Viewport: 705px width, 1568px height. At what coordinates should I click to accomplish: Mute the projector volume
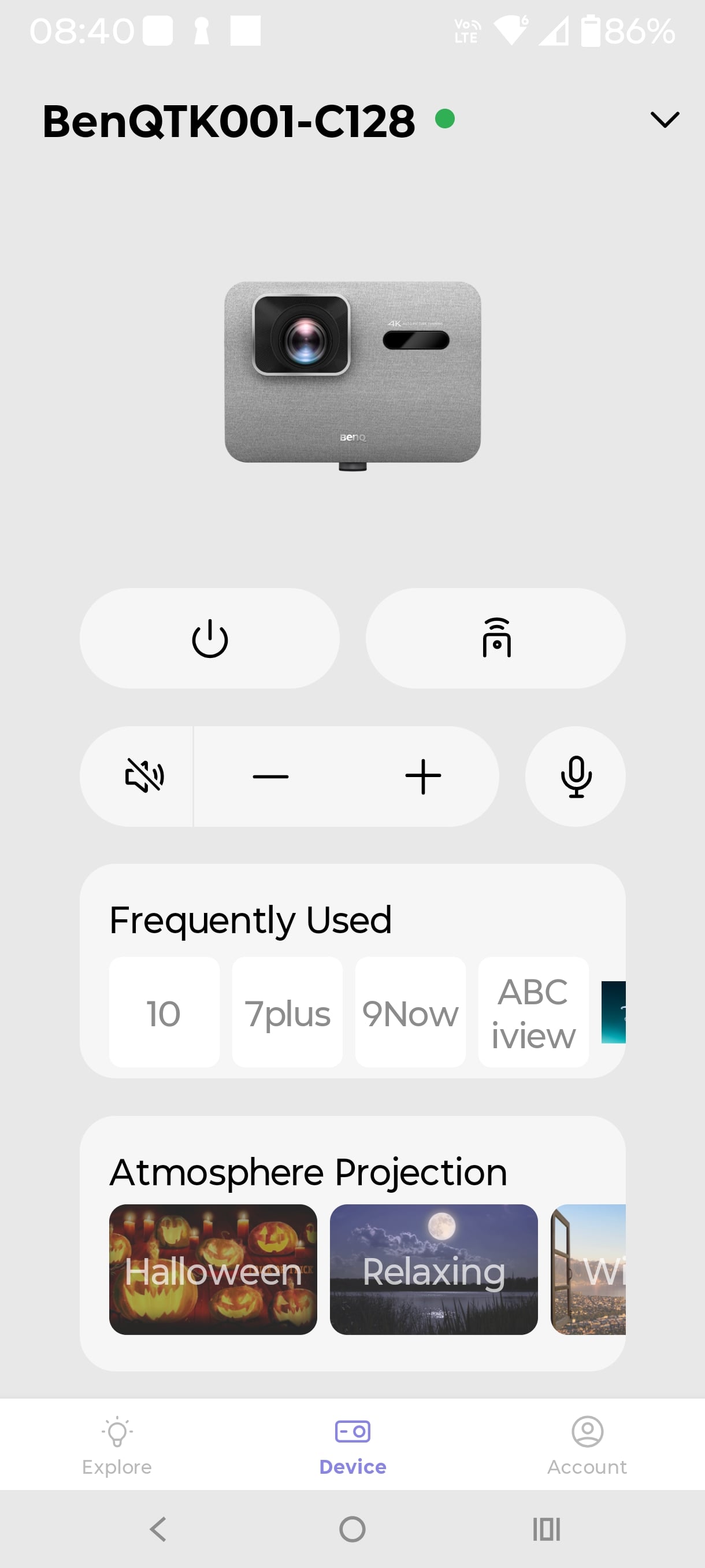coord(144,776)
